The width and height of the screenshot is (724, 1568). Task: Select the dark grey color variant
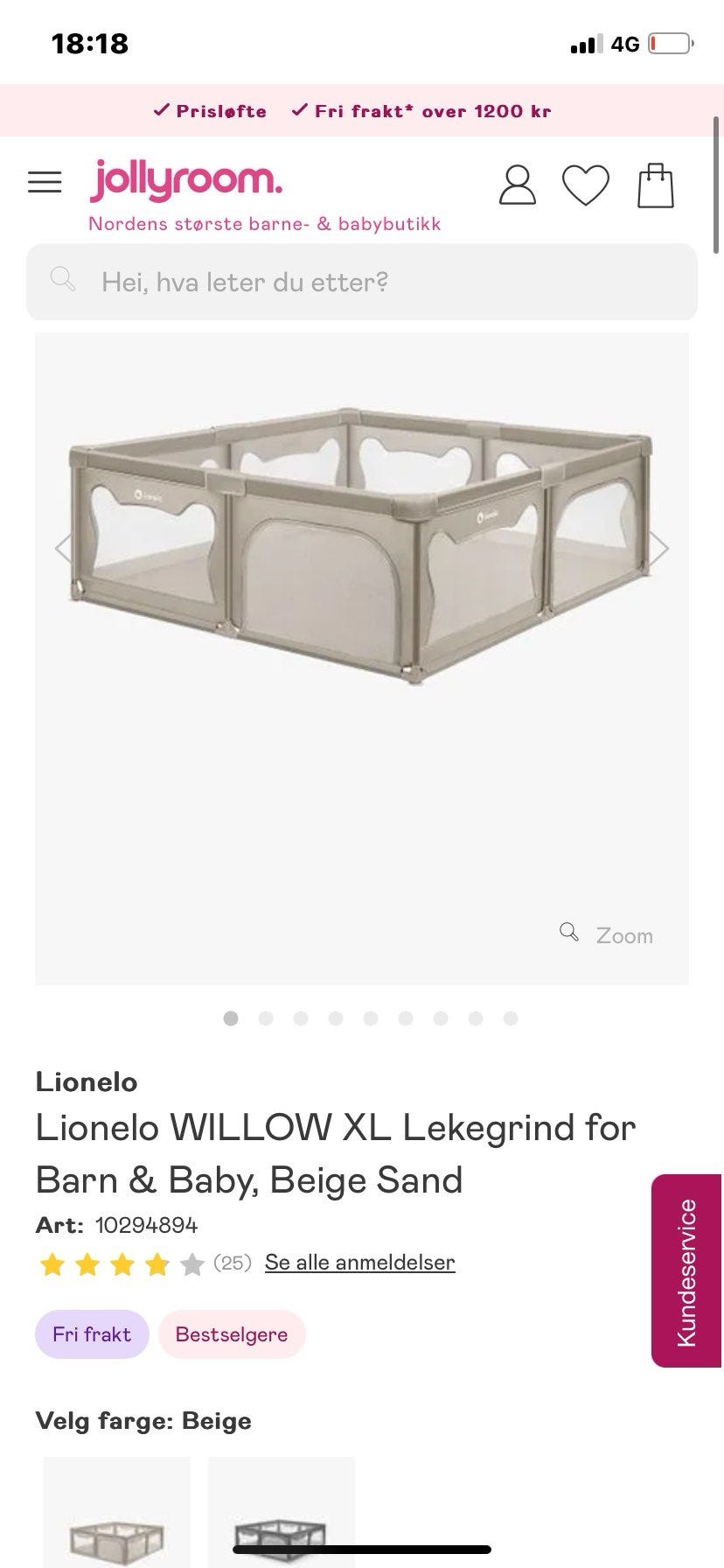(x=282, y=1512)
